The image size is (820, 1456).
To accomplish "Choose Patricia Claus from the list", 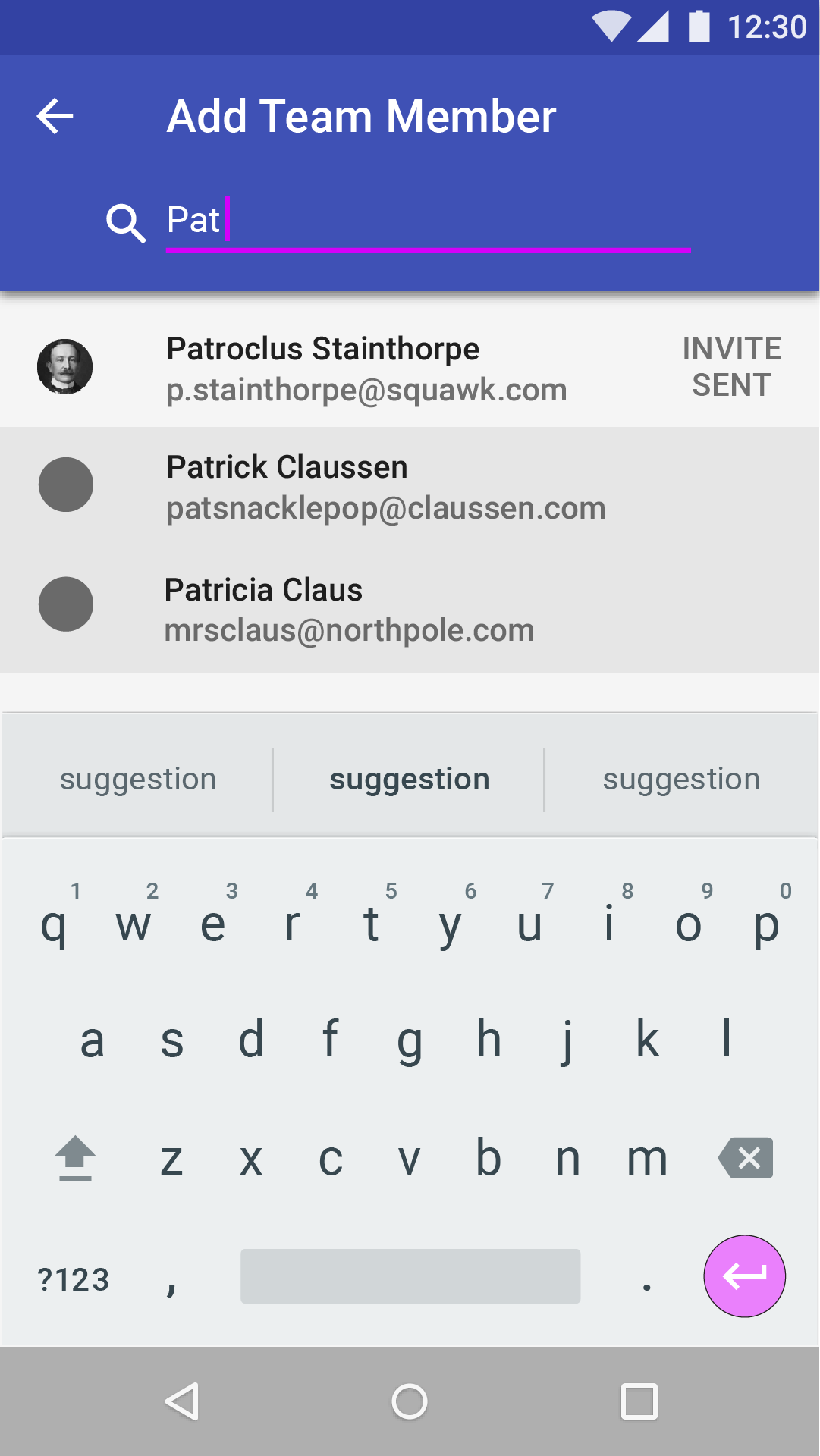I will [x=410, y=609].
